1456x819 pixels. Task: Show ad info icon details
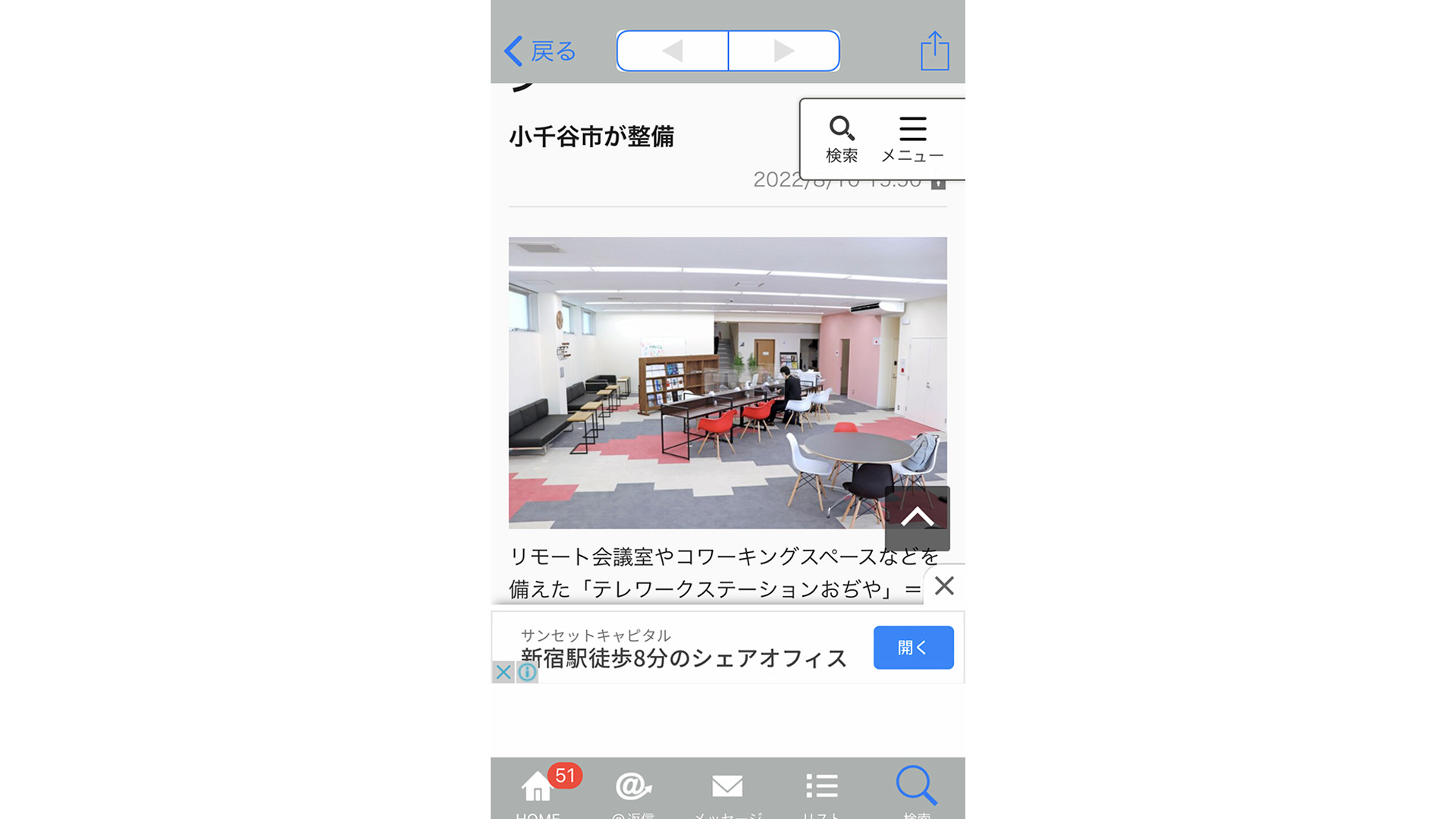528,672
